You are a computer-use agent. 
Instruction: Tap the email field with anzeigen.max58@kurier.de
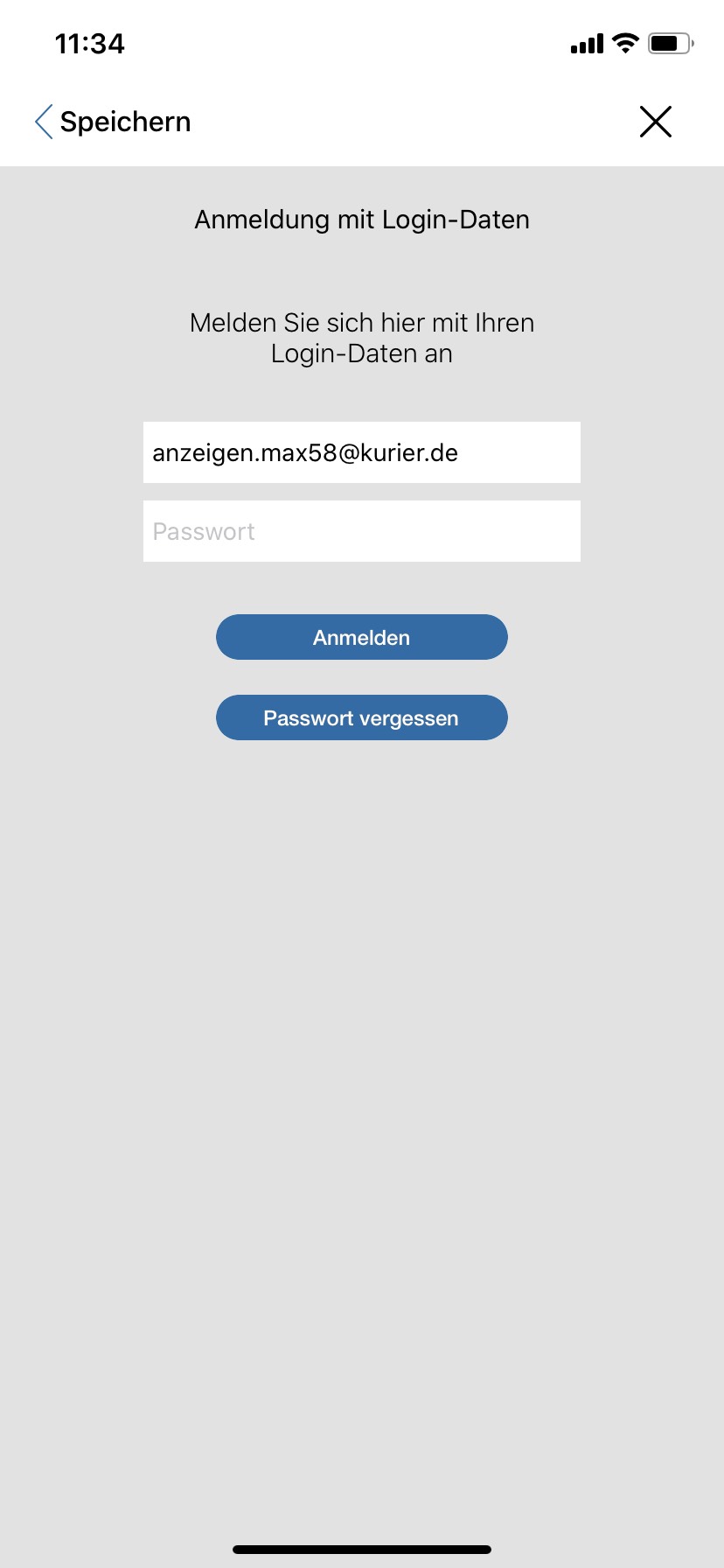(x=362, y=452)
